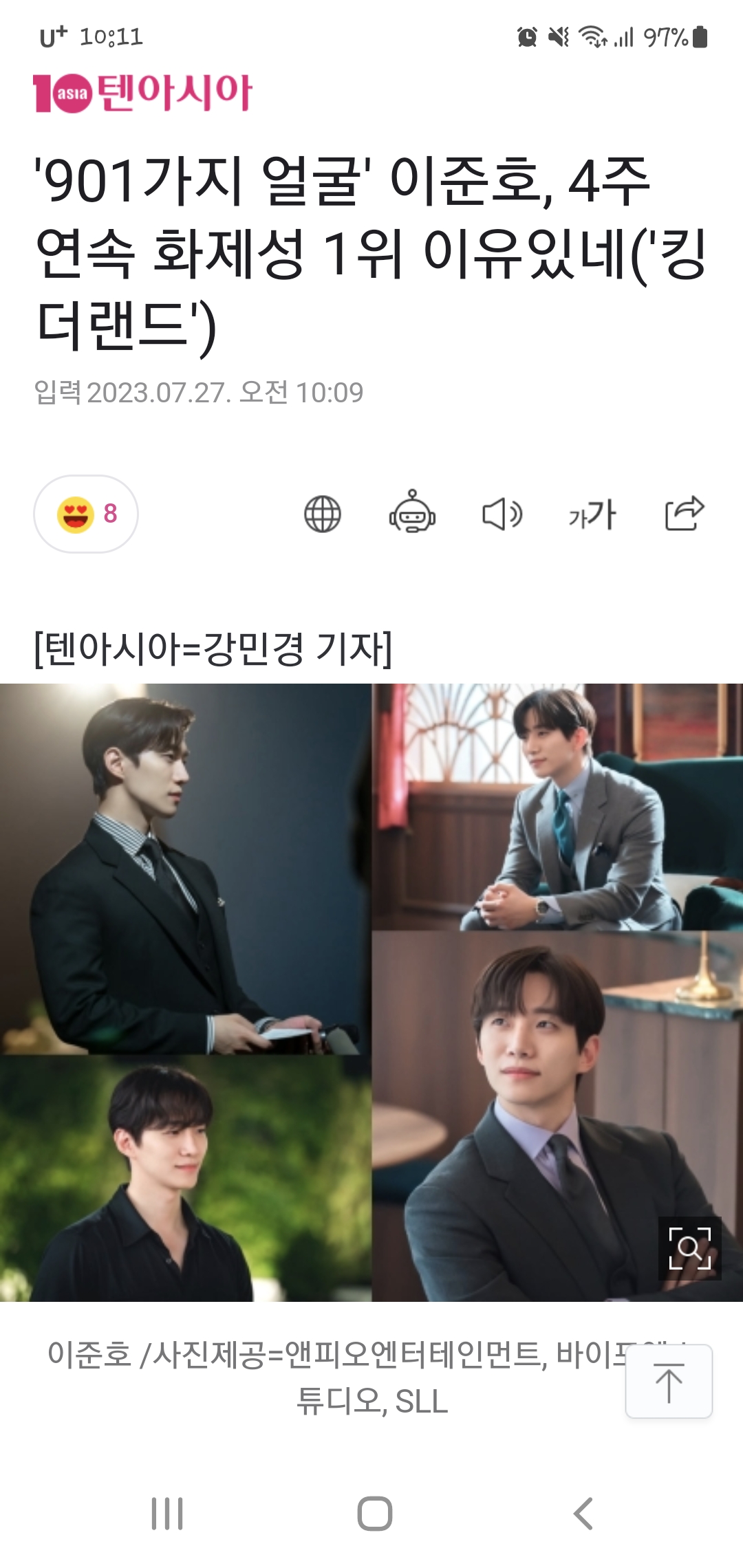Change font size with 가가 icon
This screenshot has width=743, height=1568.
coord(592,514)
